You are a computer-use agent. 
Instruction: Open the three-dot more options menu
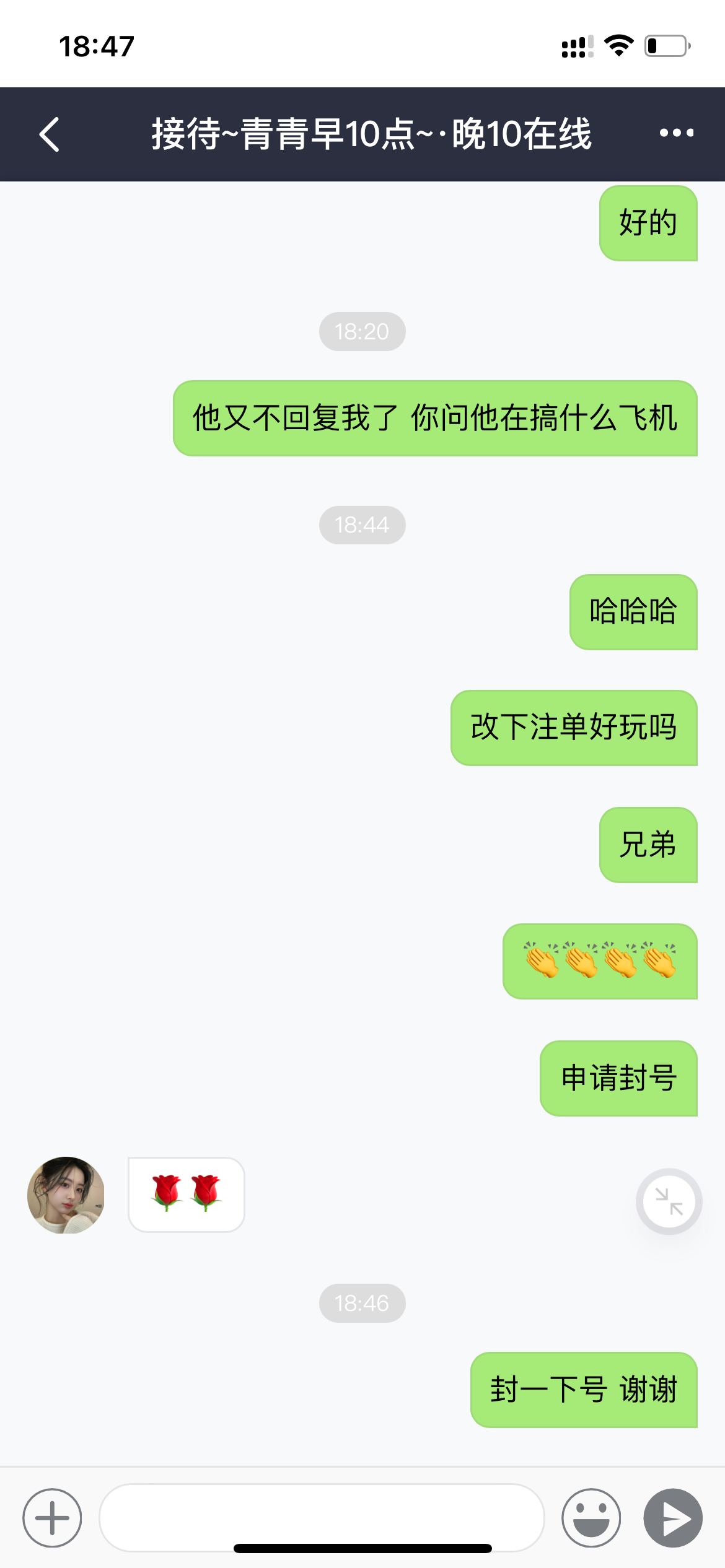coord(676,133)
